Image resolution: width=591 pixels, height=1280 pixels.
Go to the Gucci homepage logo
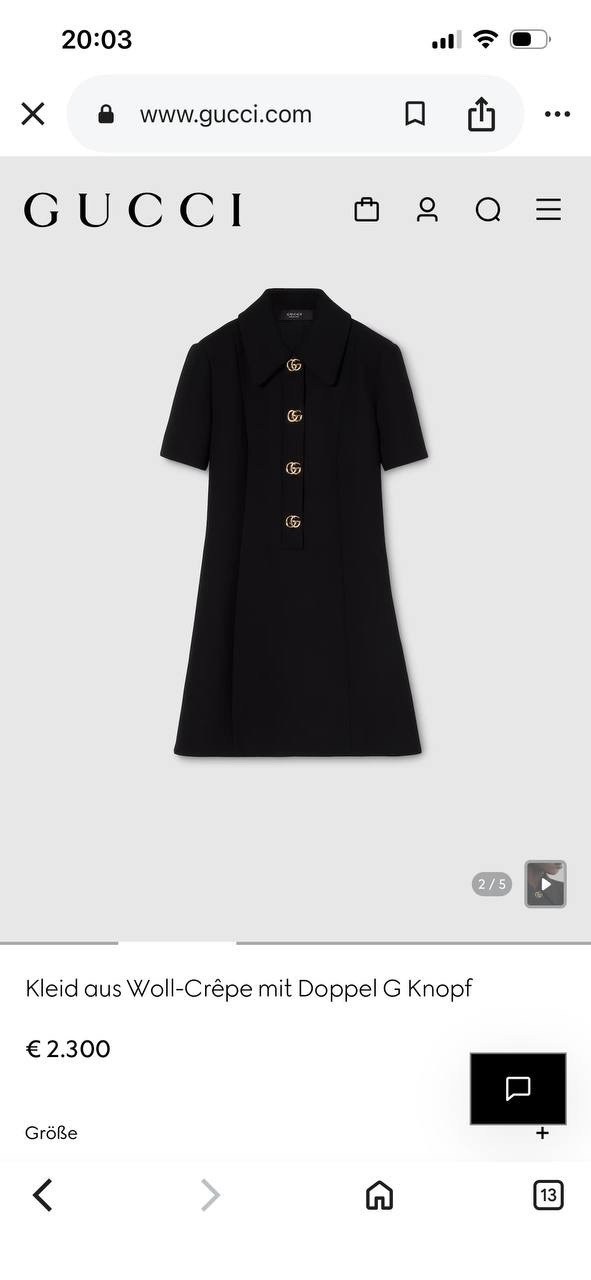pyautogui.click(x=133, y=210)
